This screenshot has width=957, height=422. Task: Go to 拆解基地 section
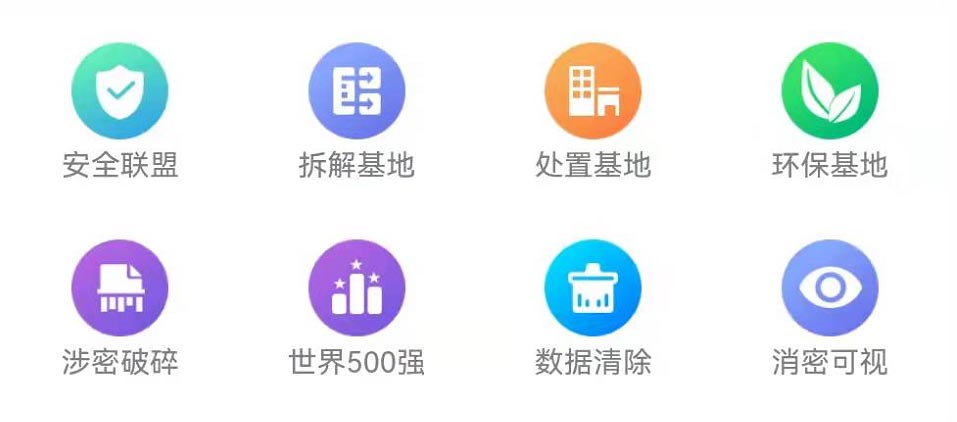356,91
